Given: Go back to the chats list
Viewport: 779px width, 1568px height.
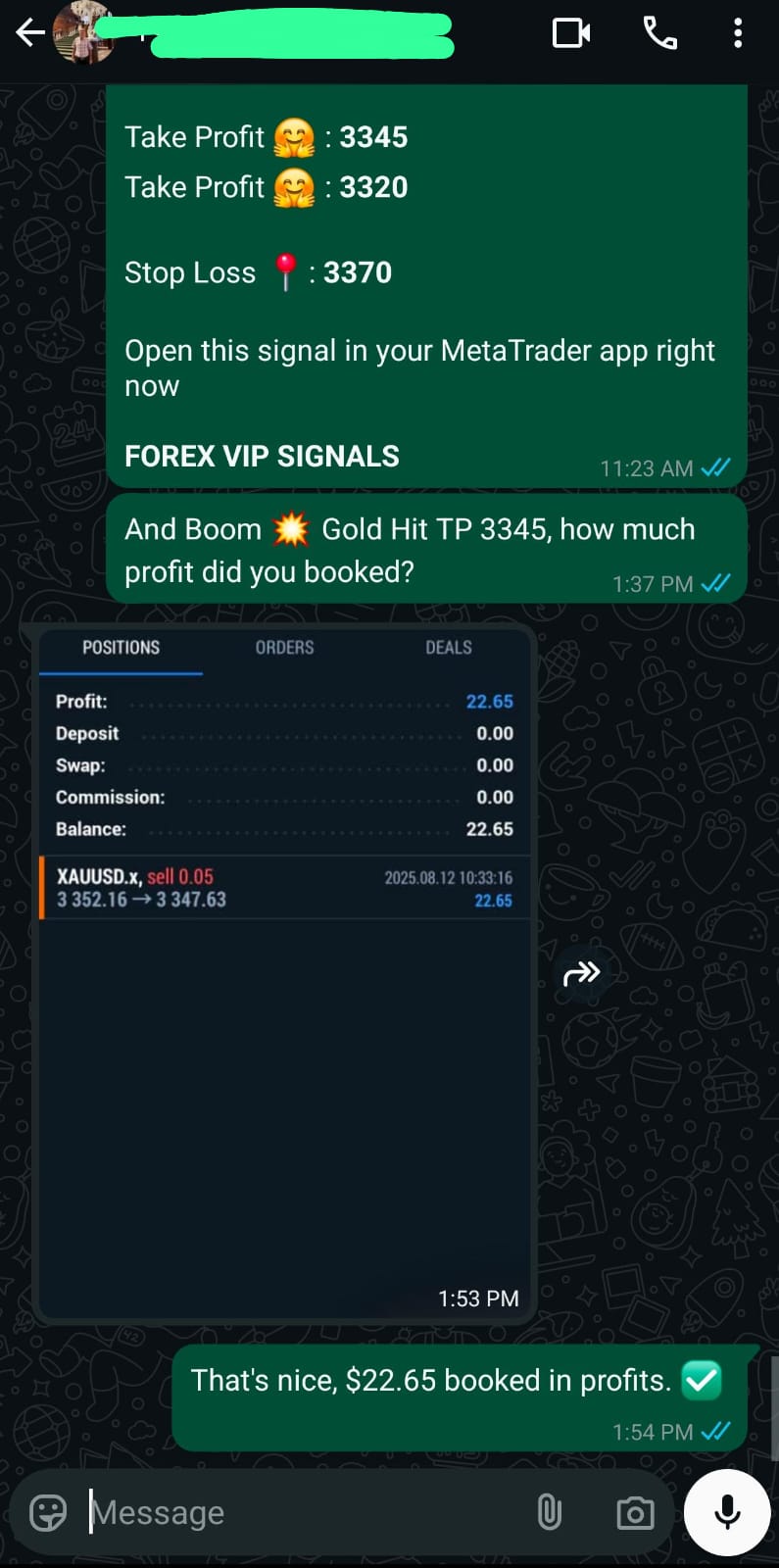Looking at the screenshot, I should pyautogui.click(x=29, y=33).
